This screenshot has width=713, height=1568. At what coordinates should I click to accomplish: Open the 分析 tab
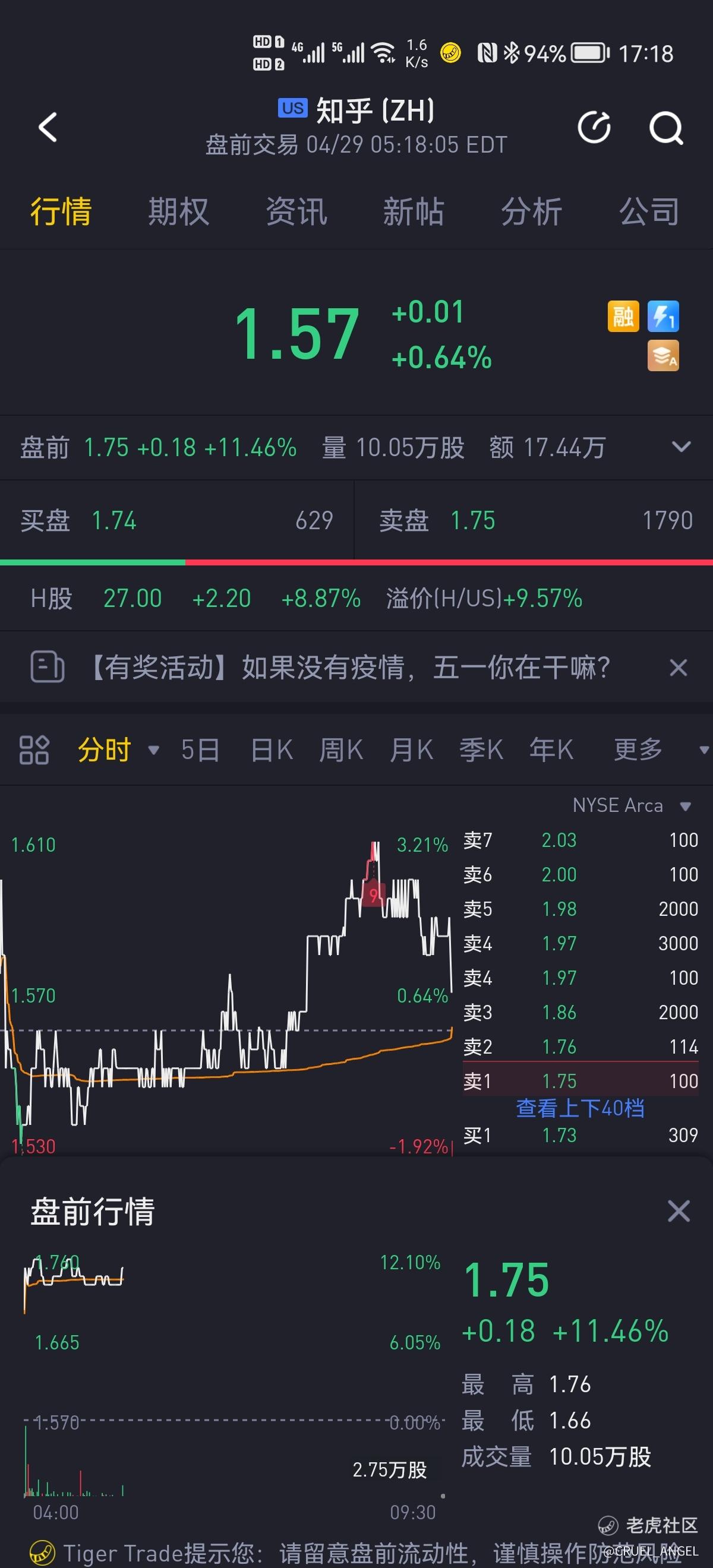(x=531, y=211)
